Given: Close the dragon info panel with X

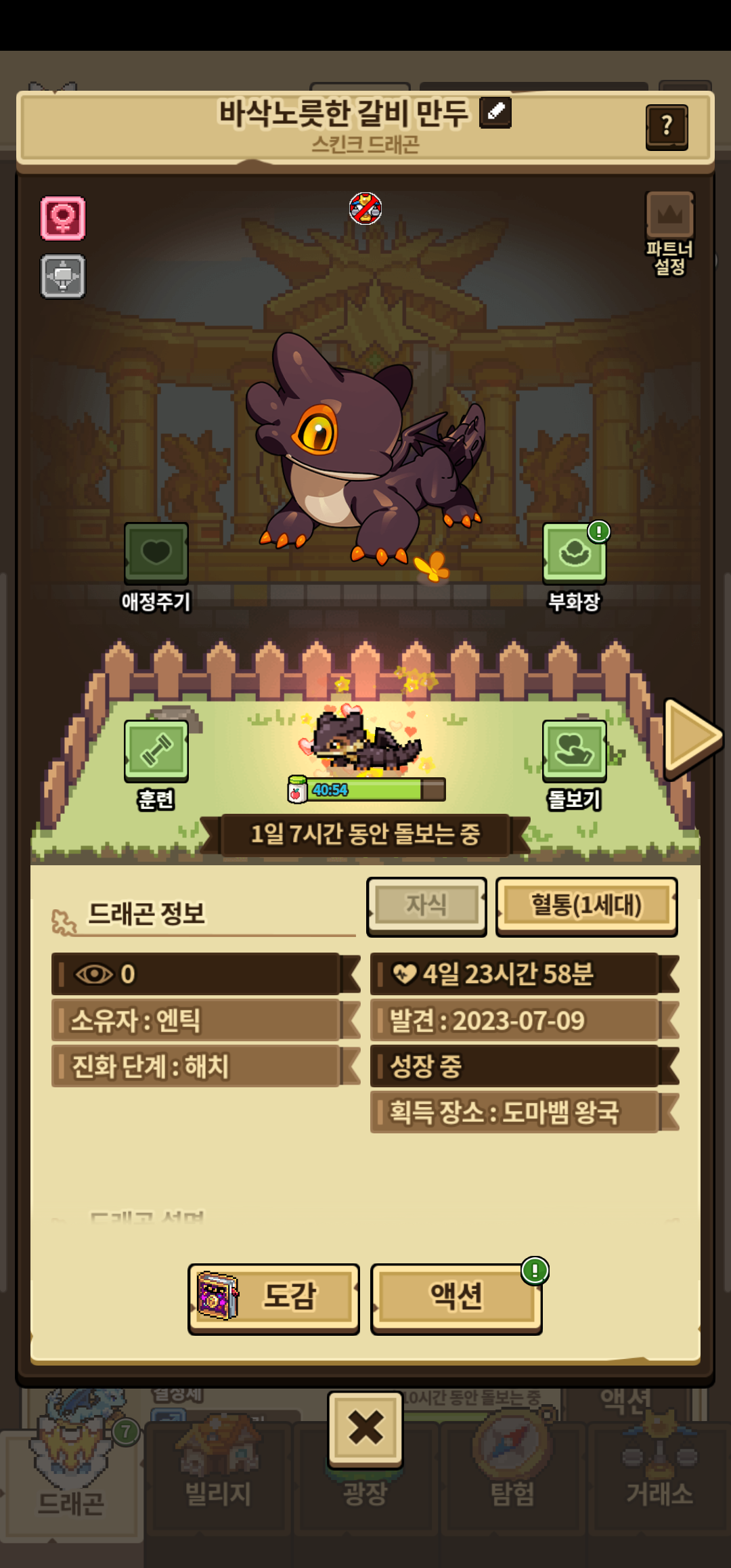Looking at the screenshot, I should point(365,1429).
